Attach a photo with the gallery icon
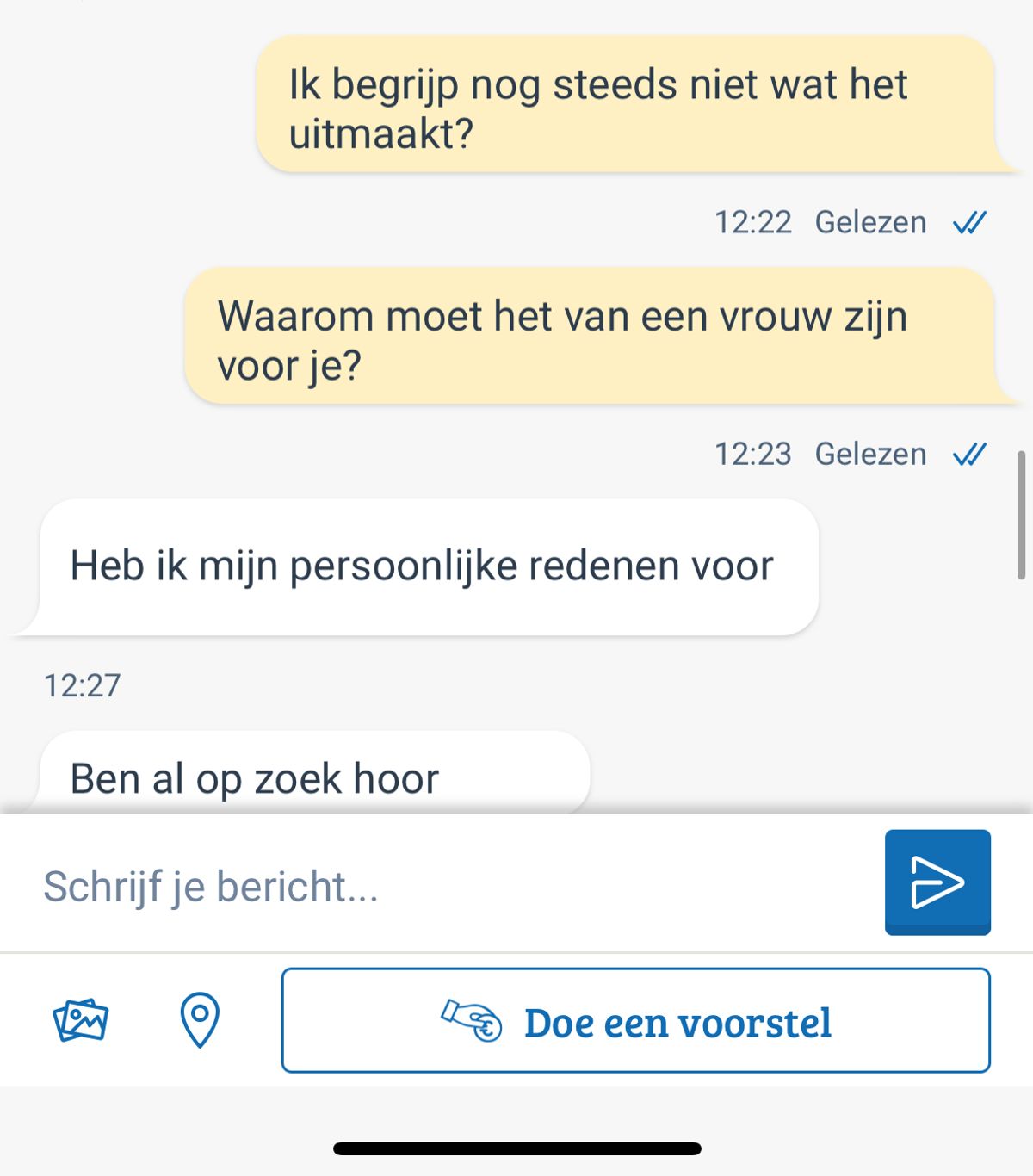 tap(80, 1021)
